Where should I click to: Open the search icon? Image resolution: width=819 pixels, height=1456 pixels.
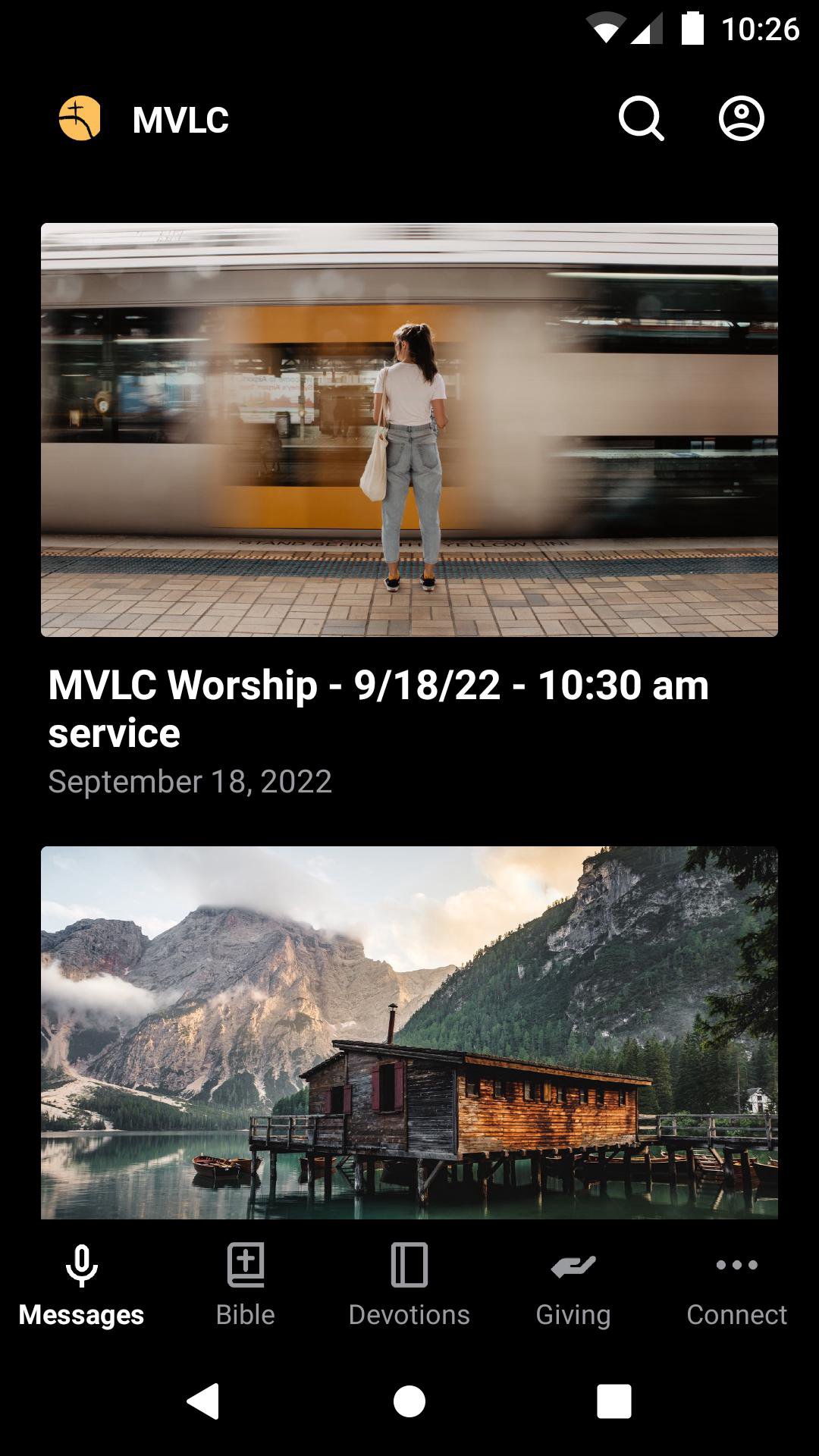coord(641,119)
